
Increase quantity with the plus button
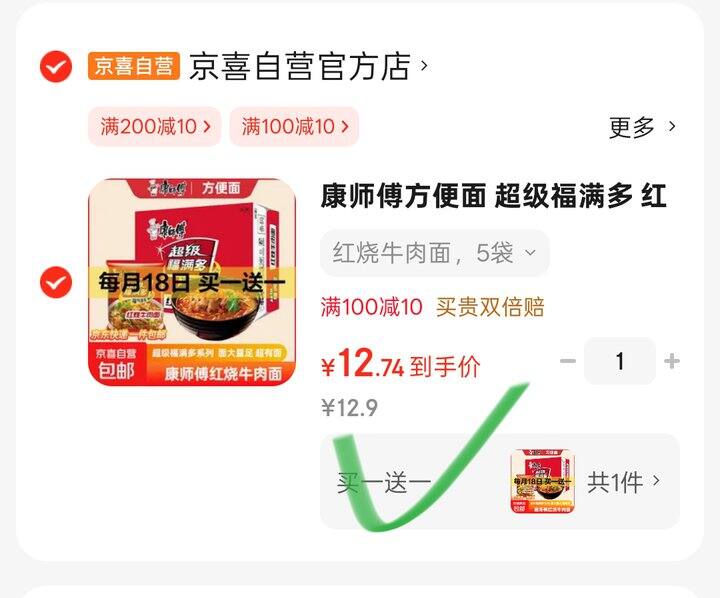(x=672, y=361)
